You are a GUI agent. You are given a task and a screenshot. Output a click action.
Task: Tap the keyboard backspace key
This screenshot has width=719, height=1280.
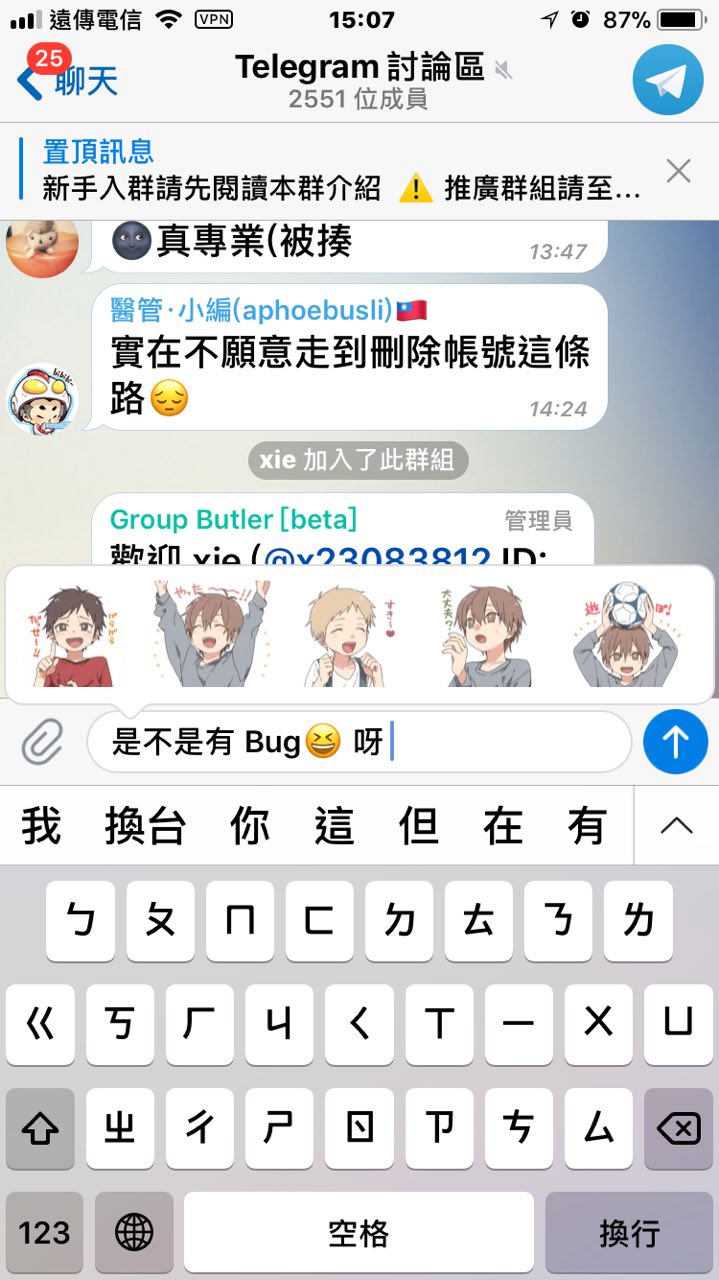point(677,1129)
